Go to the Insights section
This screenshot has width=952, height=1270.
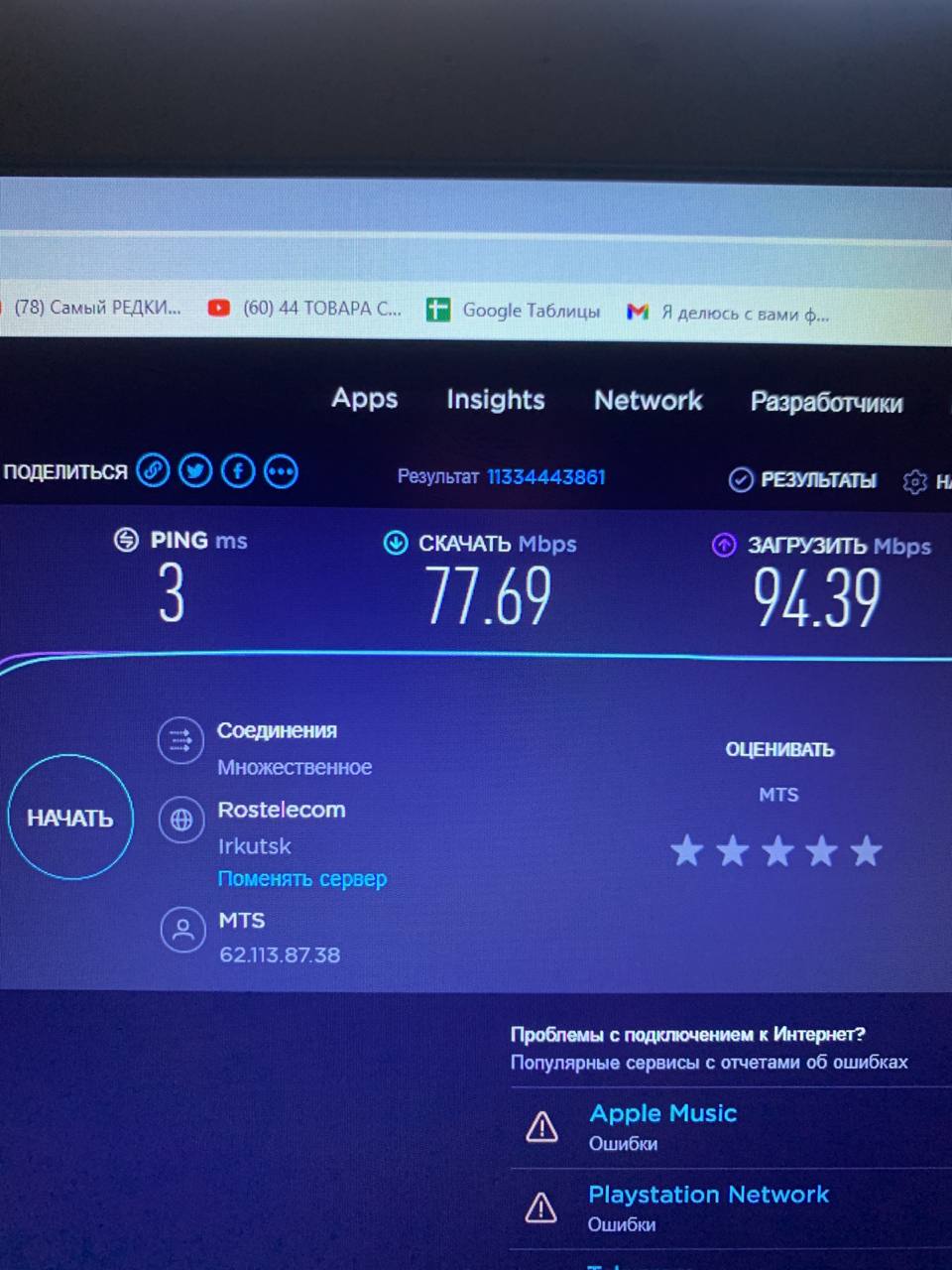495,400
